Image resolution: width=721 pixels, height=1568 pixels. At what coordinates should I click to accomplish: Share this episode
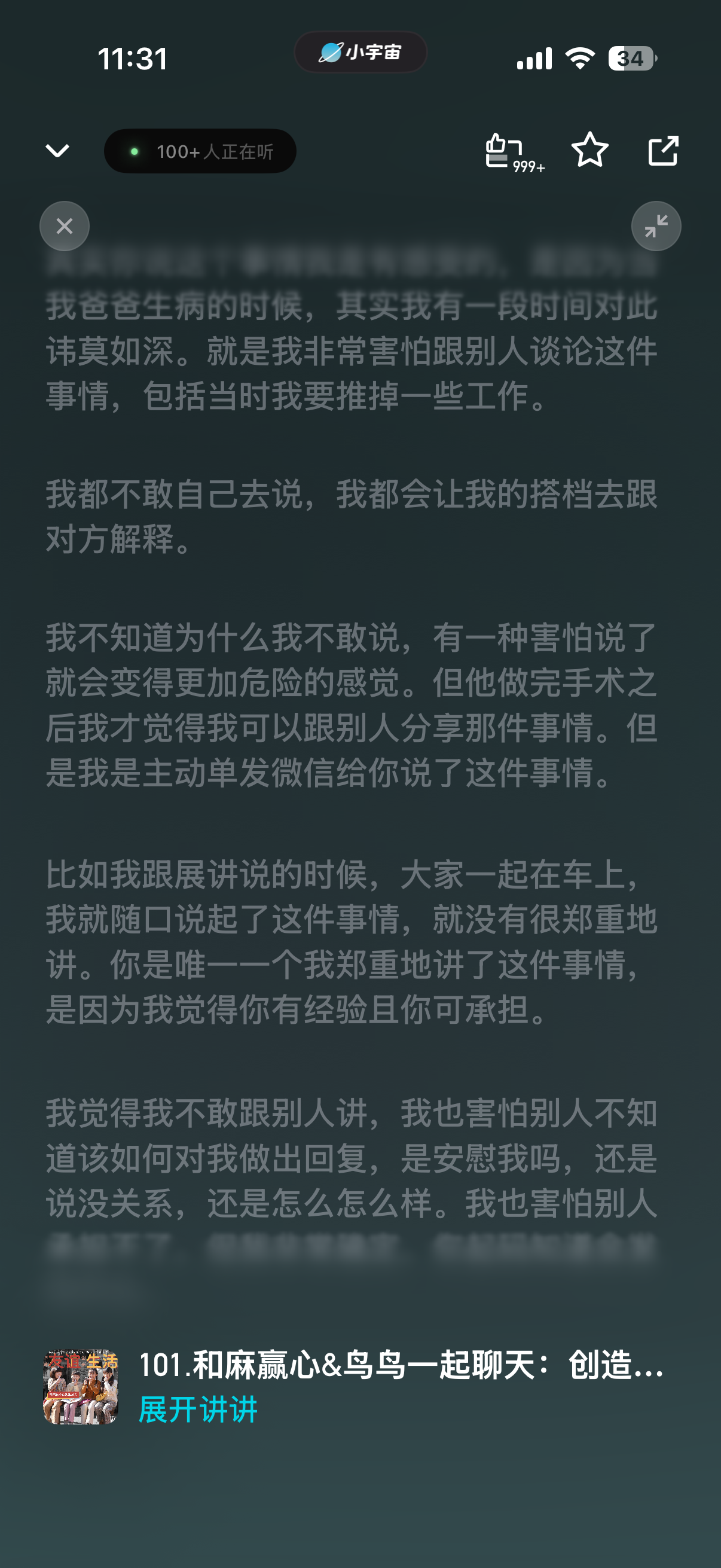coord(662,150)
